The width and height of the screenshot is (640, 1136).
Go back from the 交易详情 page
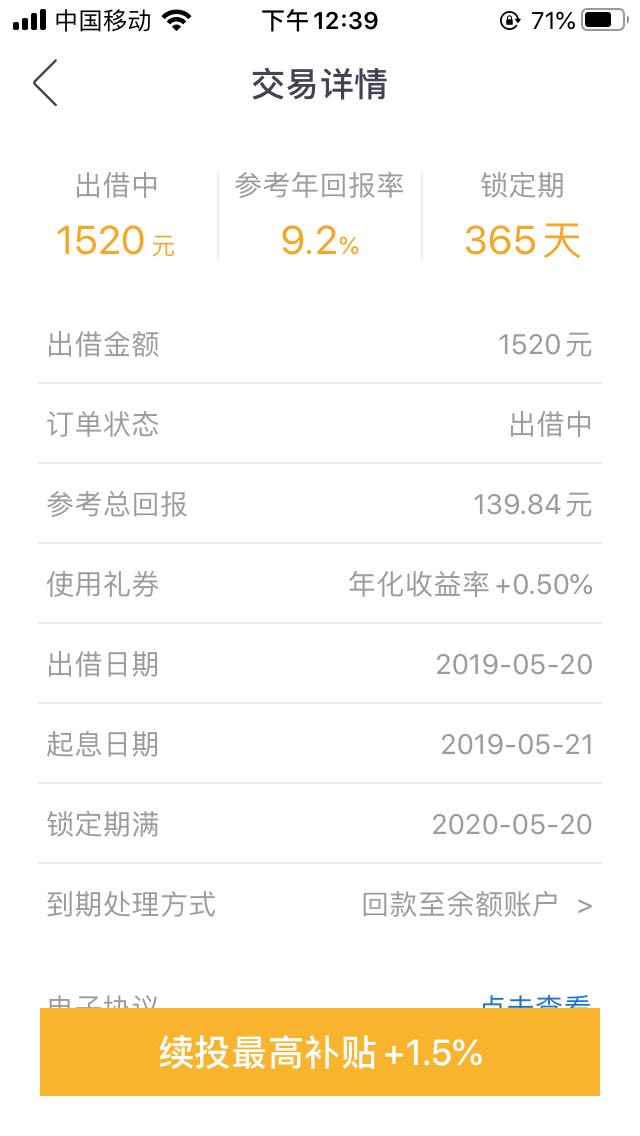[45, 83]
